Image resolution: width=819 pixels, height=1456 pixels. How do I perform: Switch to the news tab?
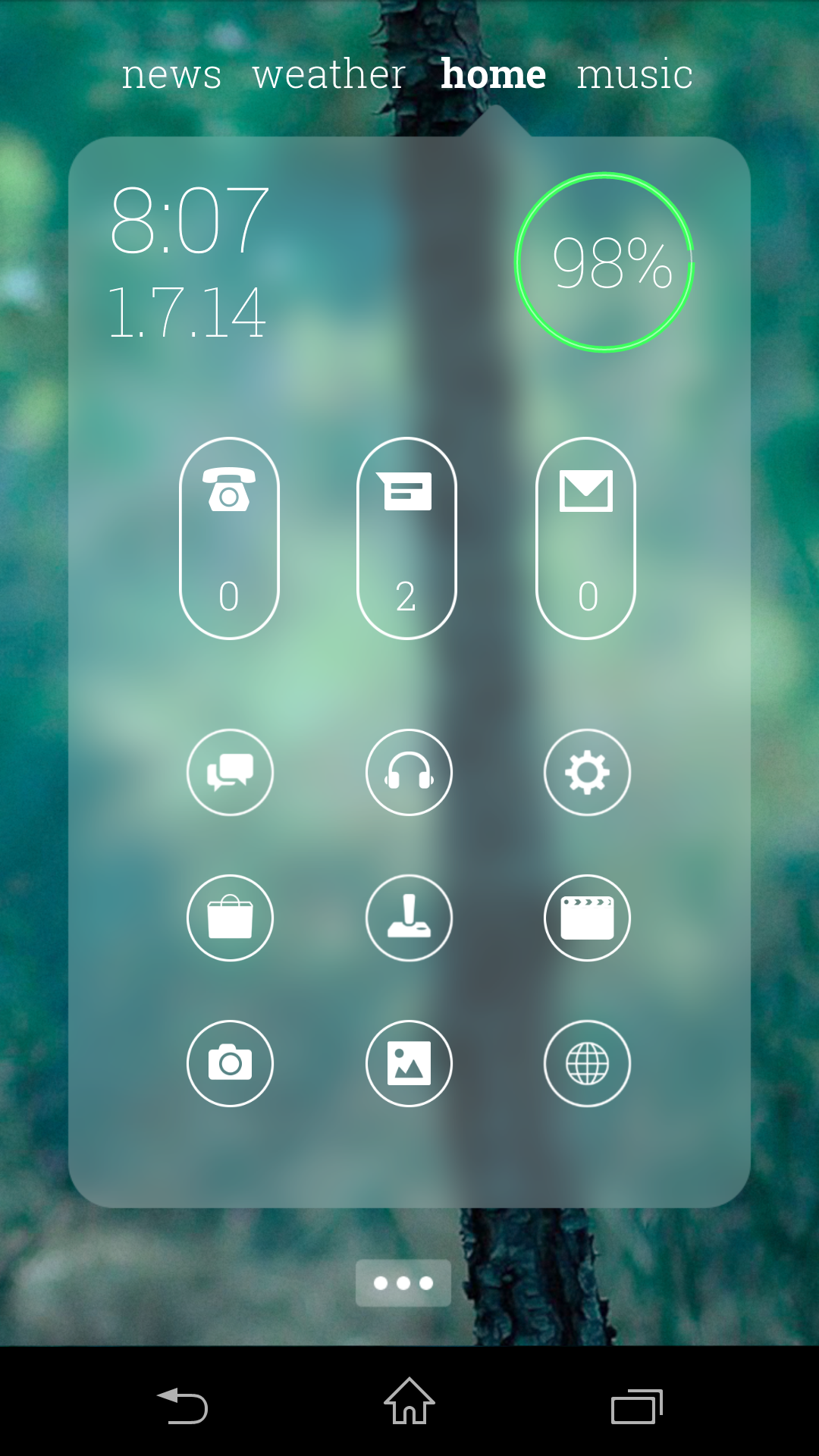(x=171, y=74)
